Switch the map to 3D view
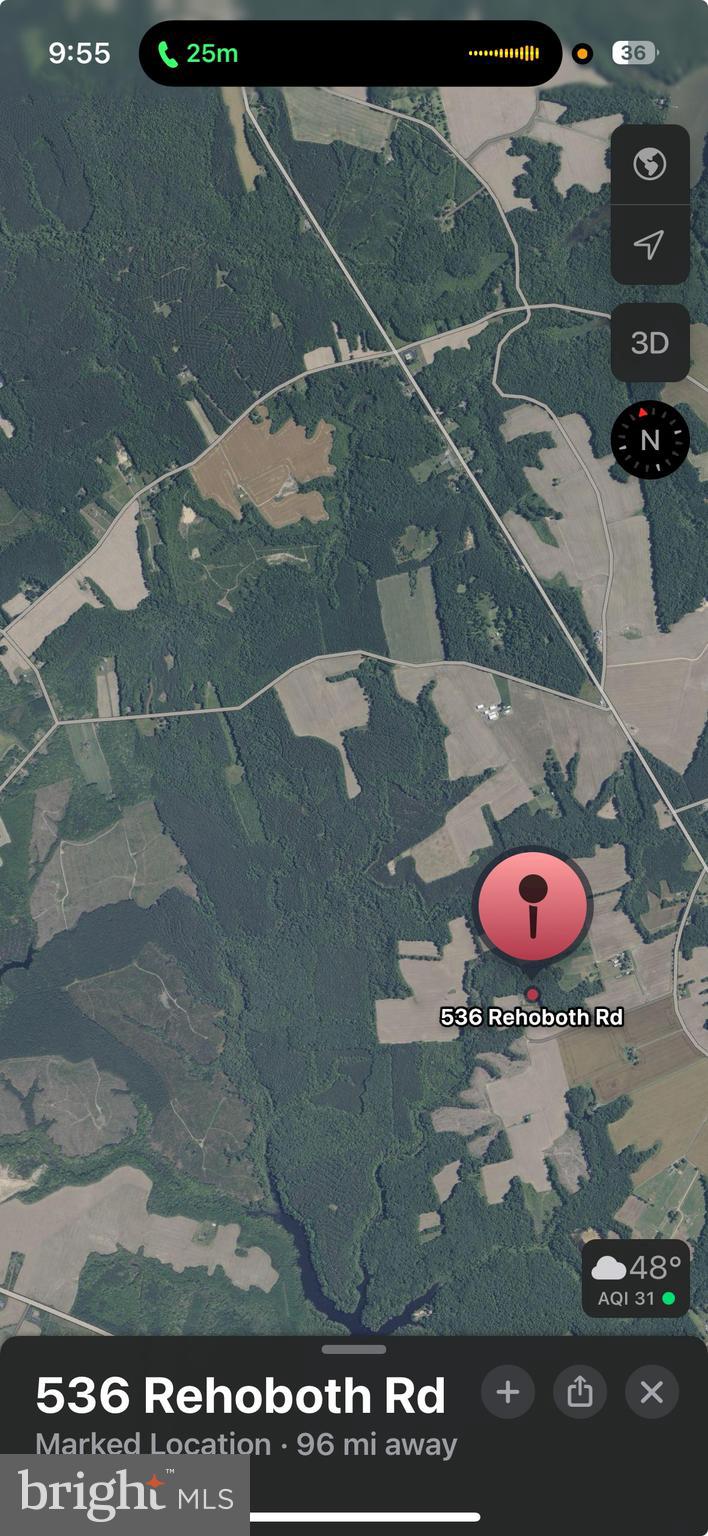708x1536 pixels. 649,343
